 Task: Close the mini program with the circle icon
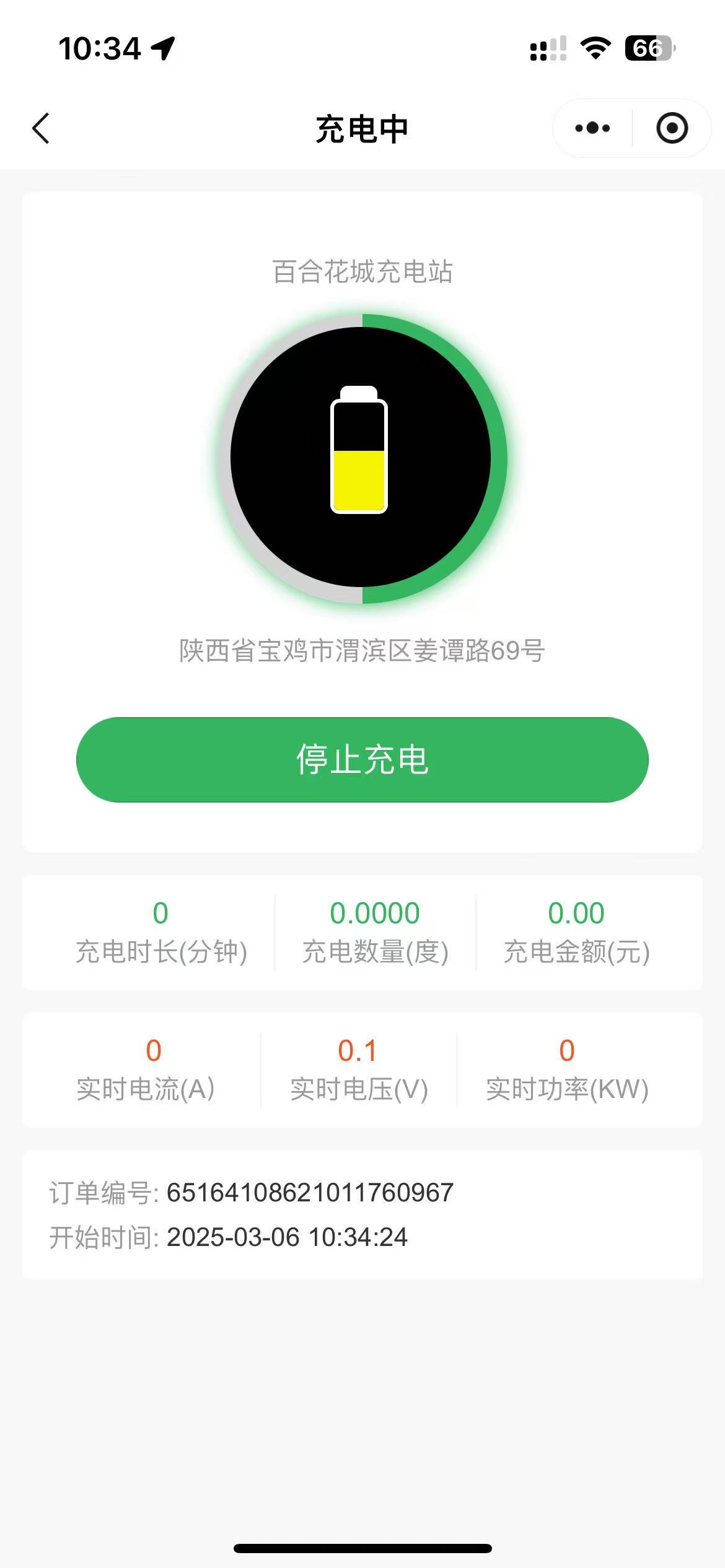[x=672, y=129]
